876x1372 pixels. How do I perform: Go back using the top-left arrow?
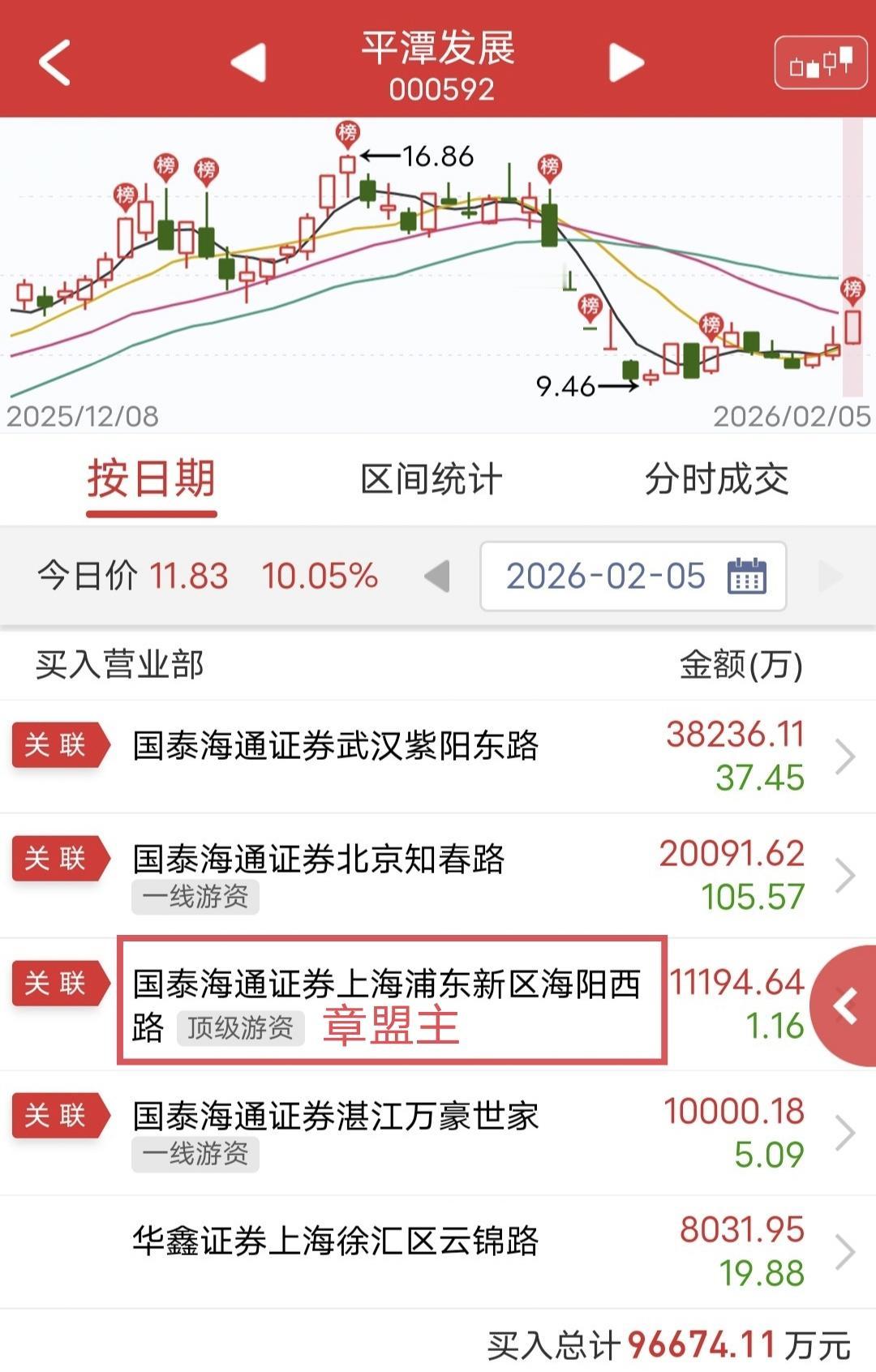point(55,62)
